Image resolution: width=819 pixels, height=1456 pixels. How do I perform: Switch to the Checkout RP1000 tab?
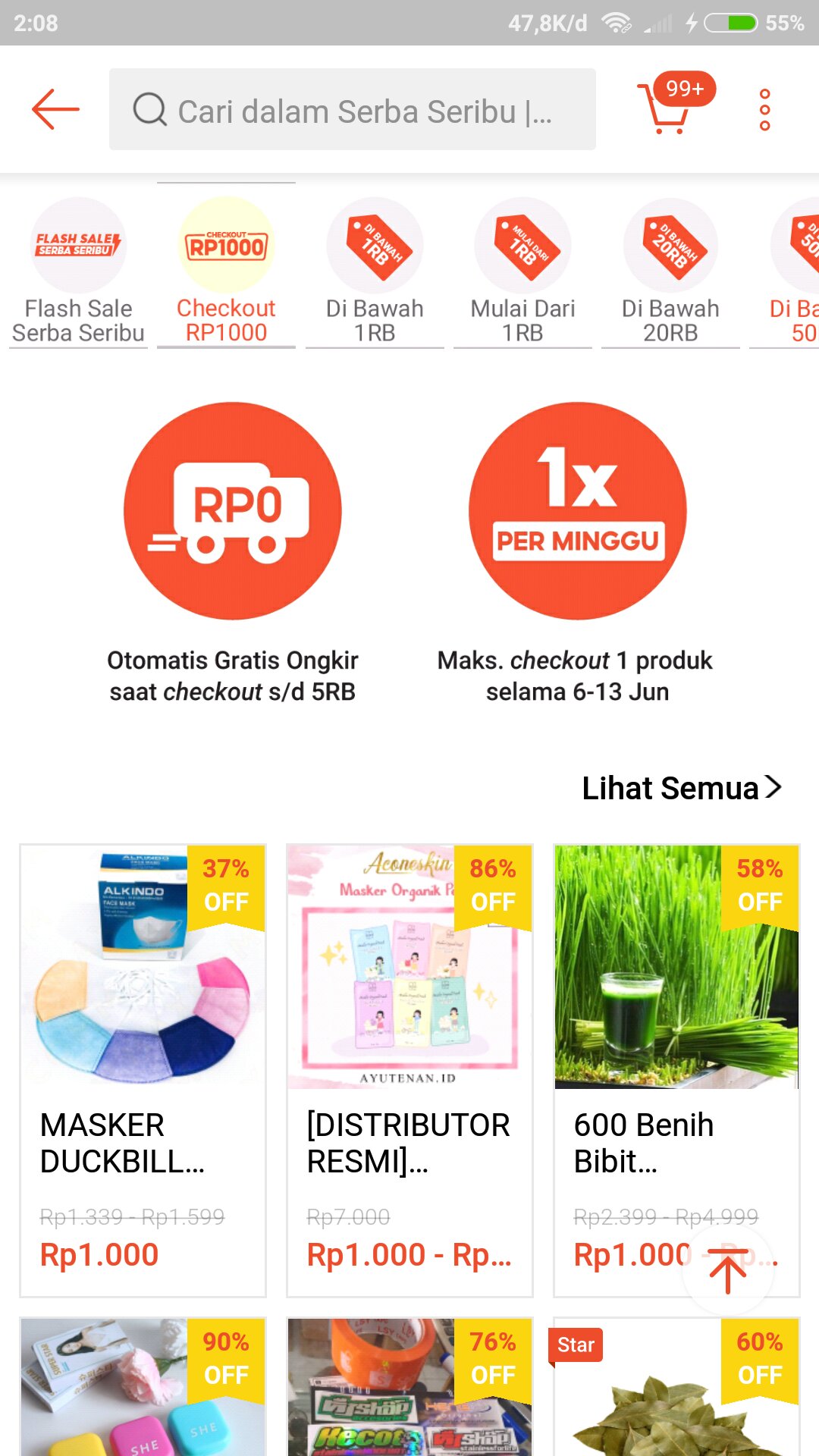[x=225, y=318]
